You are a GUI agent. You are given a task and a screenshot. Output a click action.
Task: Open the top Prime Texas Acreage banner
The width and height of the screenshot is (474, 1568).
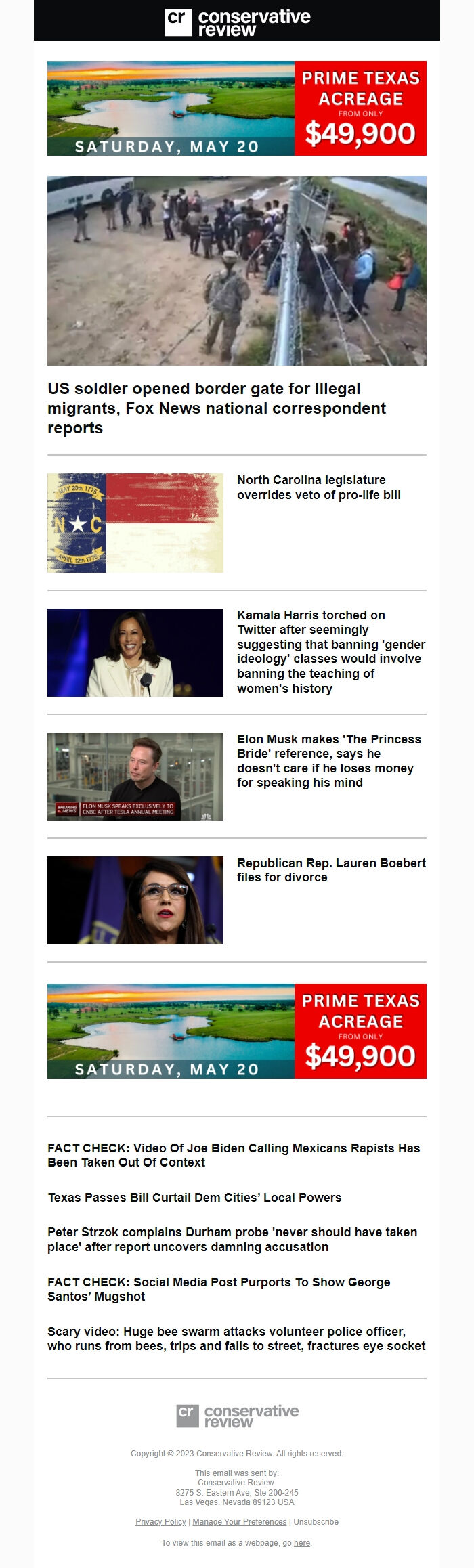point(237,108)
